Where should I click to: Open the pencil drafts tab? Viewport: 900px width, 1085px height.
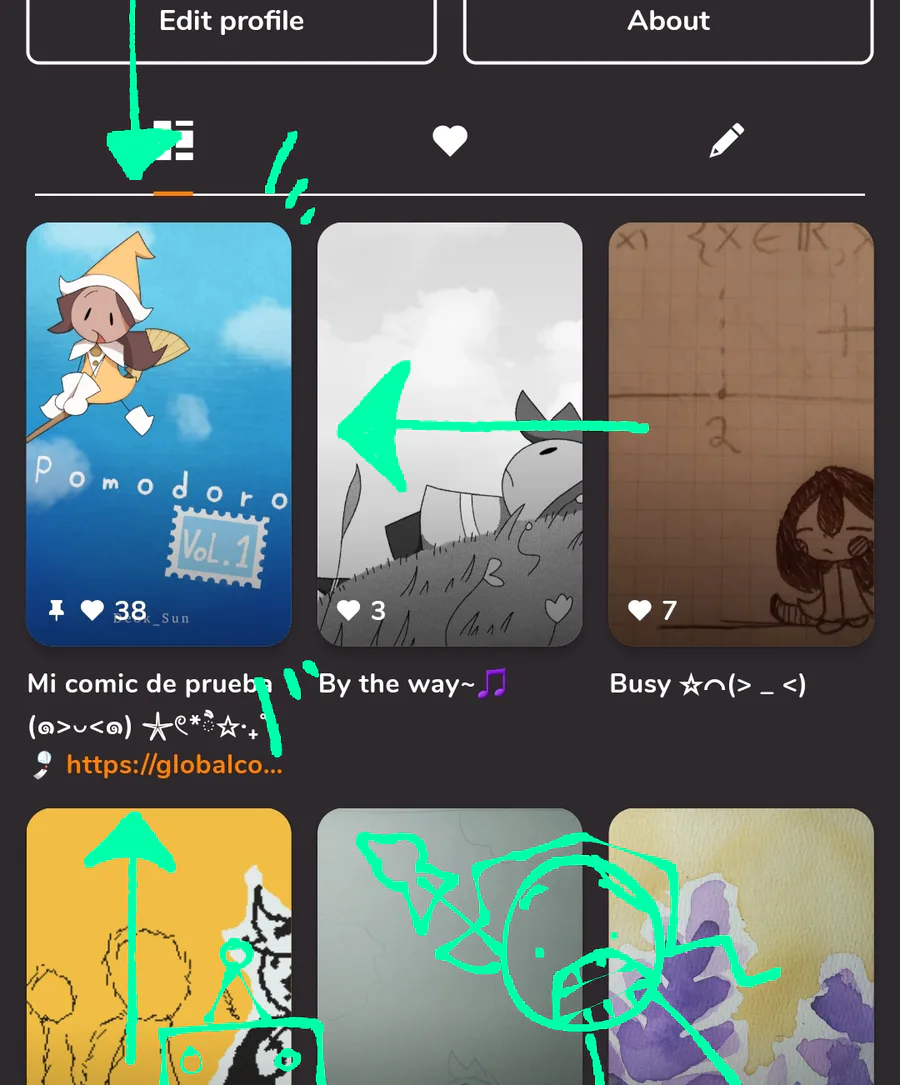click(726, 140)
